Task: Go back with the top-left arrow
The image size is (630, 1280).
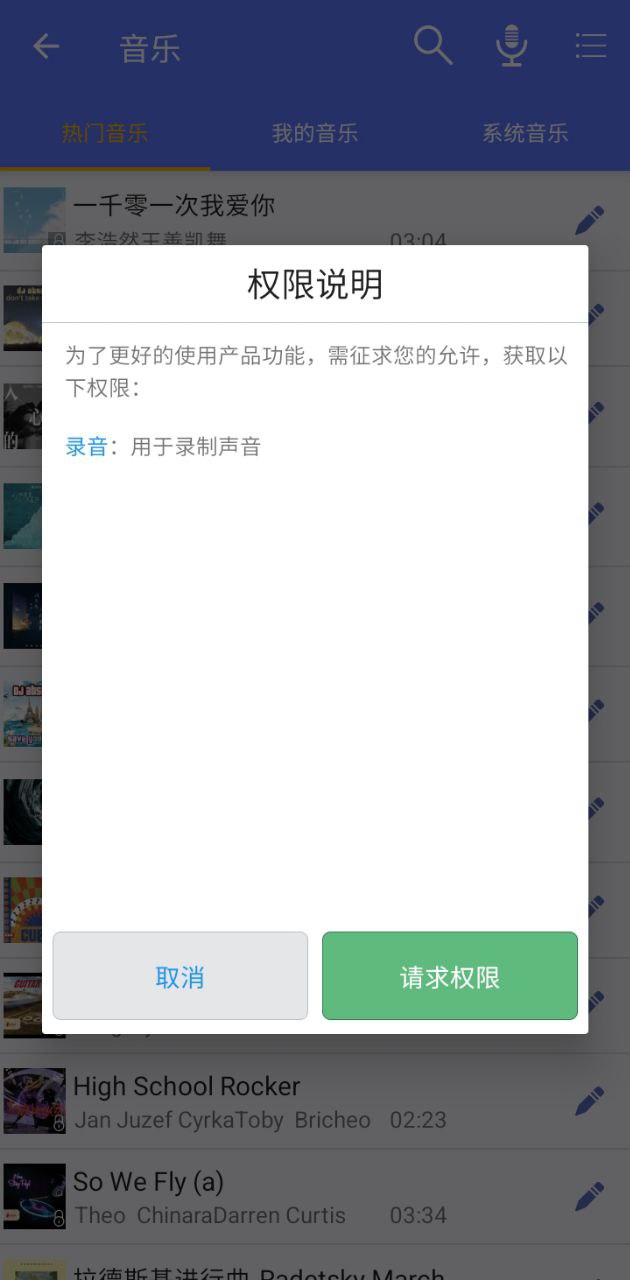Action: (x=46, y=47)
